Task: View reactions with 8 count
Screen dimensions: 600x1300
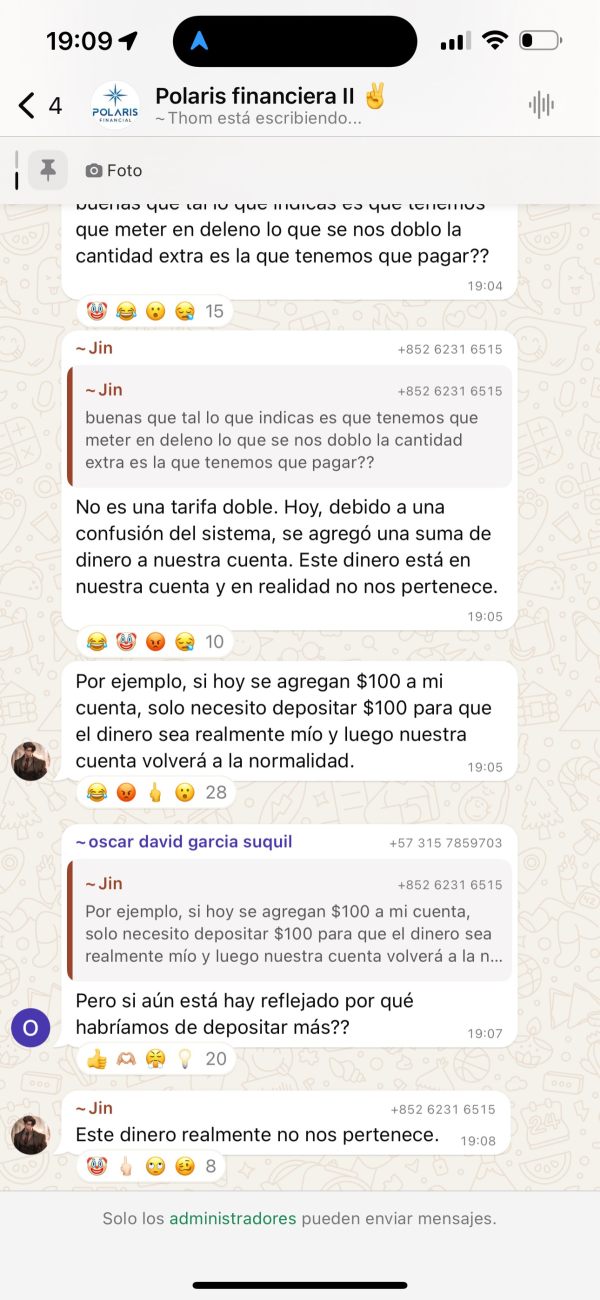Action: click(x=151, y=1165)
